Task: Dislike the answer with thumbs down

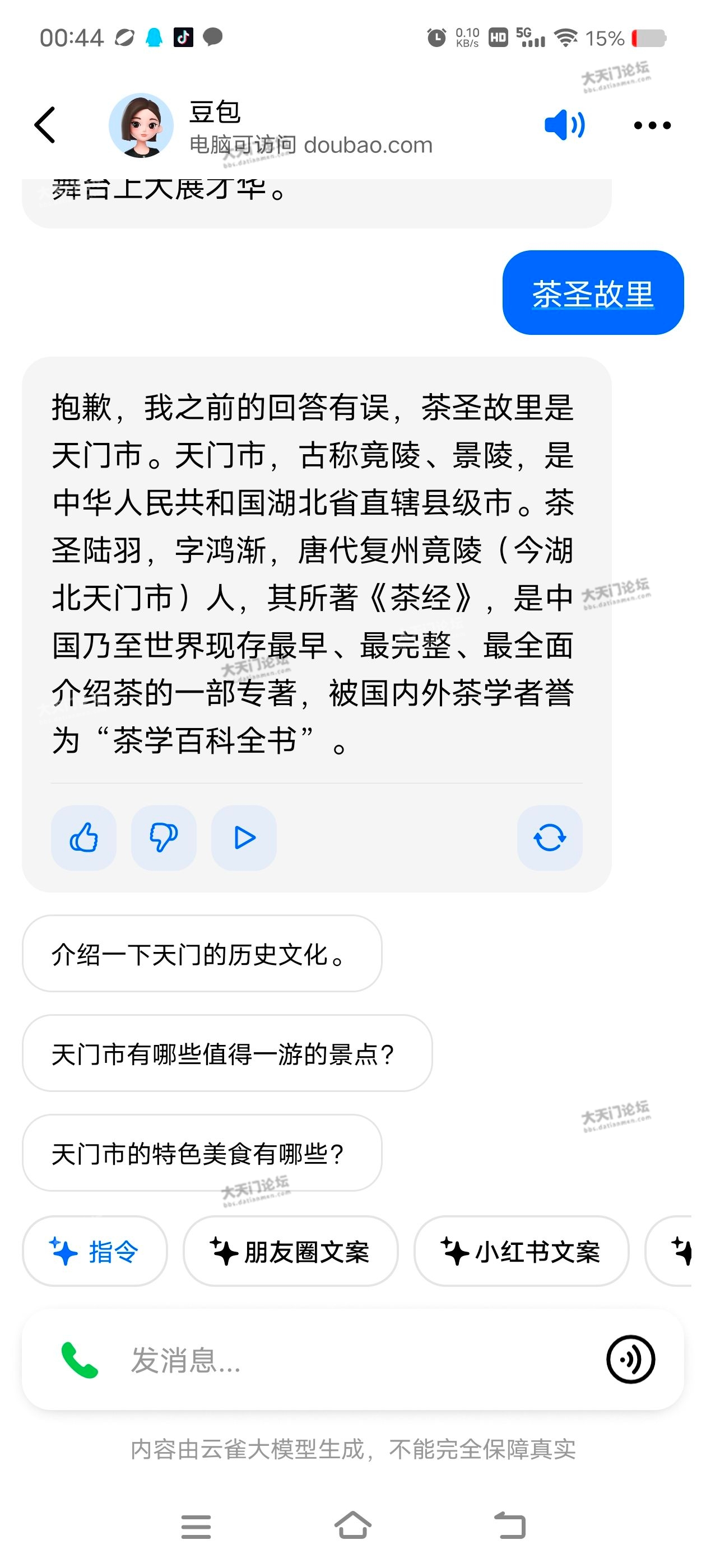Action: coord(163,838)
